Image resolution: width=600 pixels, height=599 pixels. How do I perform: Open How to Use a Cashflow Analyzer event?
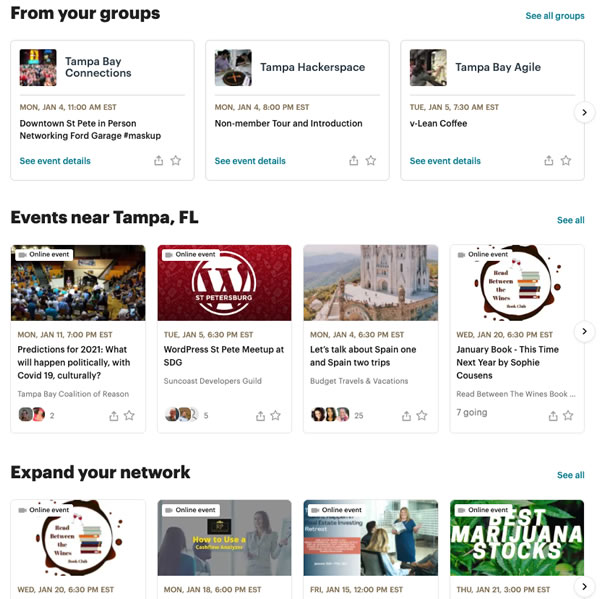click(x=224, y=540)
